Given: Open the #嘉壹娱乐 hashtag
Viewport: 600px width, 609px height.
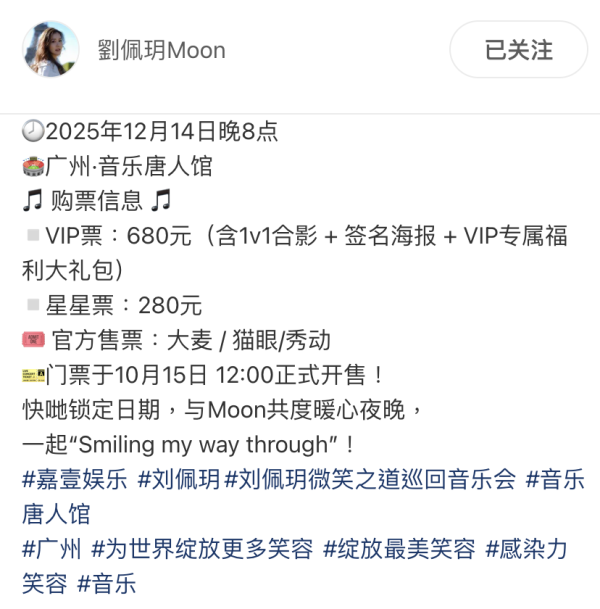Looking at the screenshot, I should (75, 479).
